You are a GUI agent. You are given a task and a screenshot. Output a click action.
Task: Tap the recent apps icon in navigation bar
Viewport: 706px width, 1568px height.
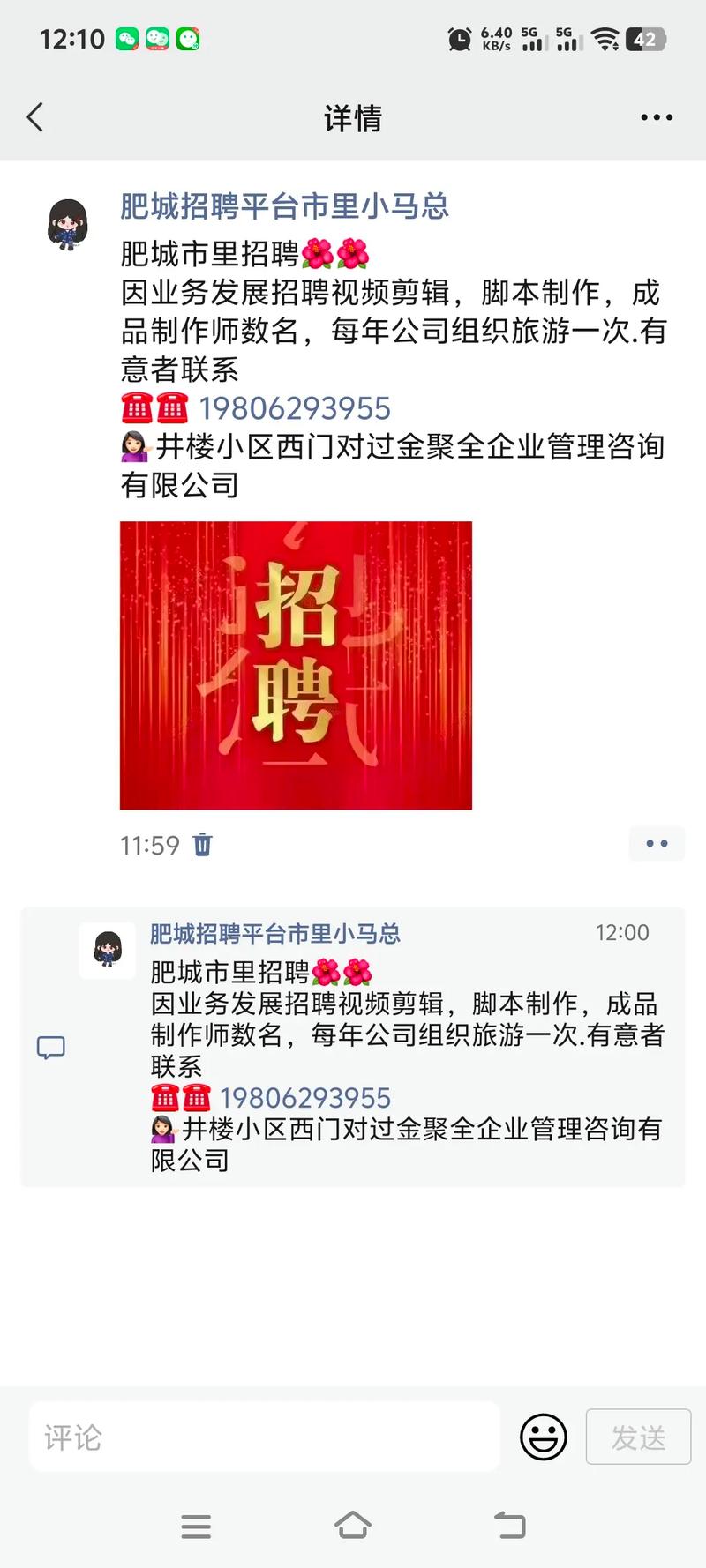point(196,1527)
